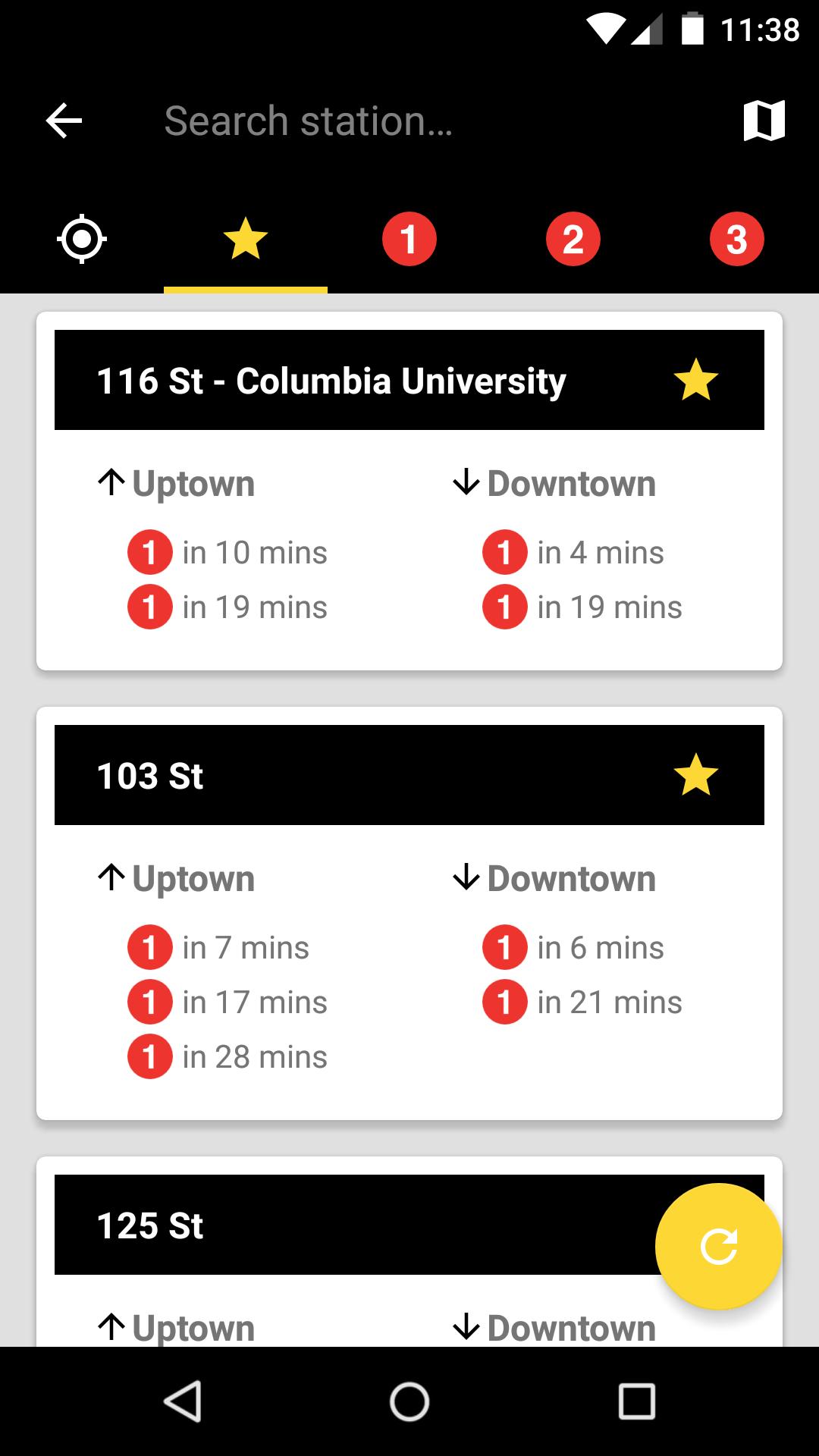Click the red line 1 badge next to 'in 10 mins'

(x=150, y=553)
